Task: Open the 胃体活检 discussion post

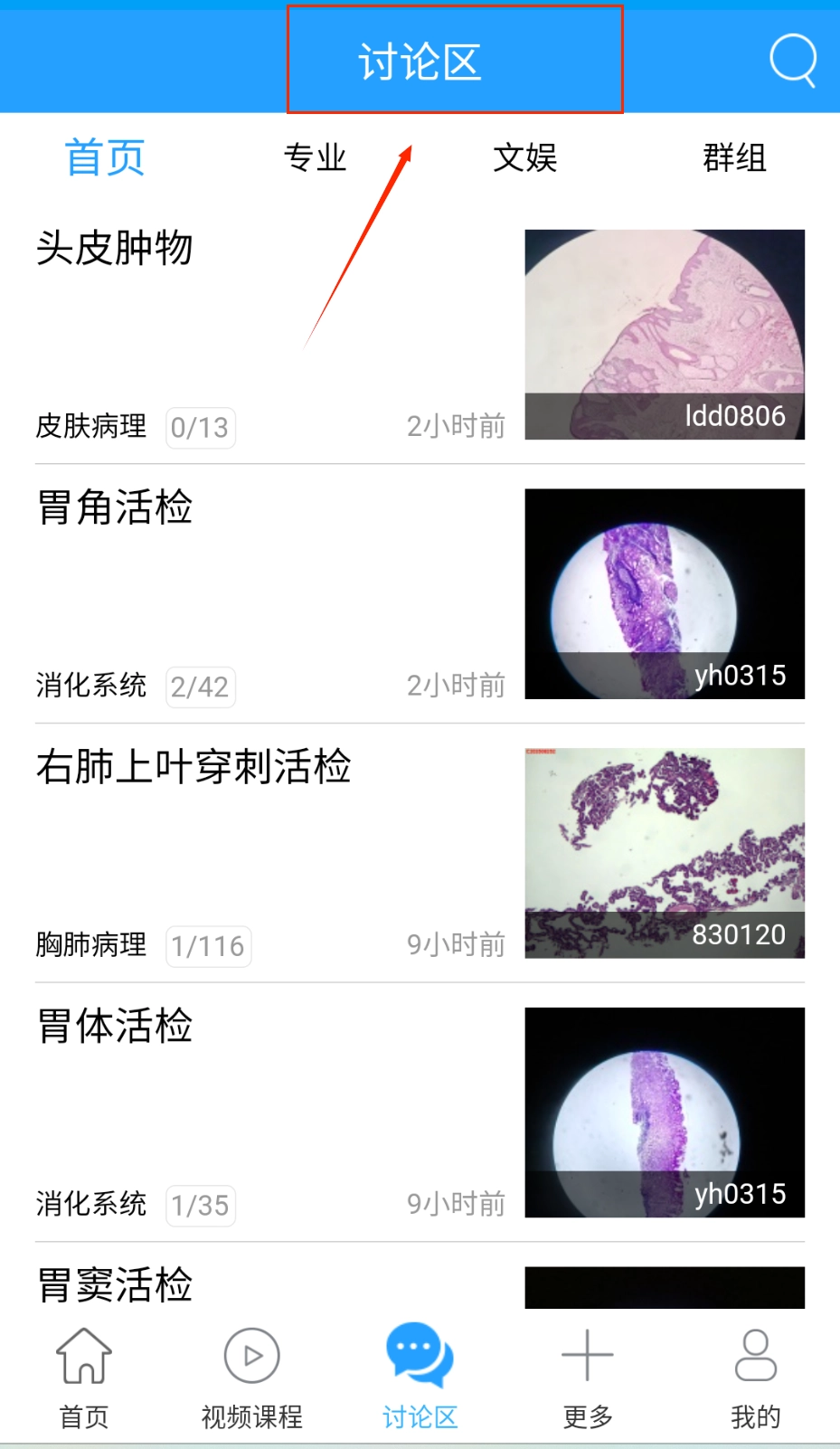Action: coord(115,1027)
